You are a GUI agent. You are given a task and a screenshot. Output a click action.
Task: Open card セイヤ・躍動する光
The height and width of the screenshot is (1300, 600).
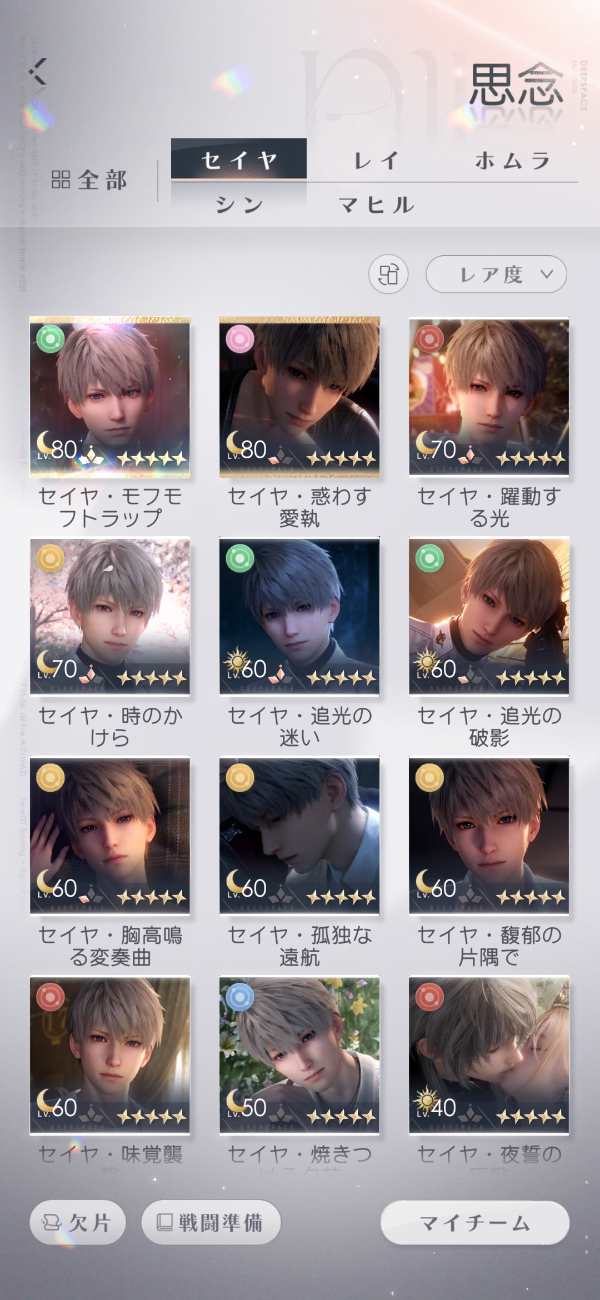[489, 397]
